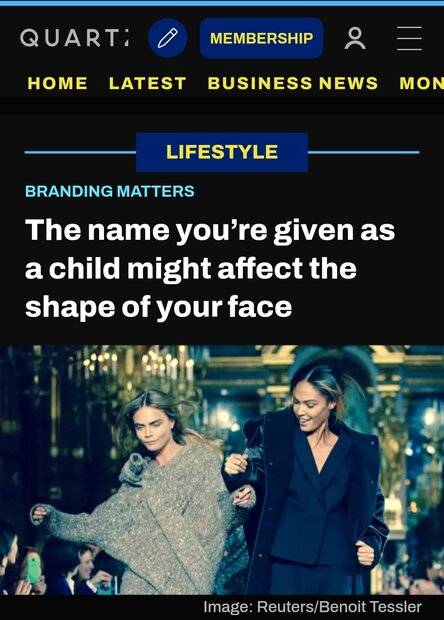Open the user account icon
The width and height of the screenshot is (444, 620).
click(355, 38)
